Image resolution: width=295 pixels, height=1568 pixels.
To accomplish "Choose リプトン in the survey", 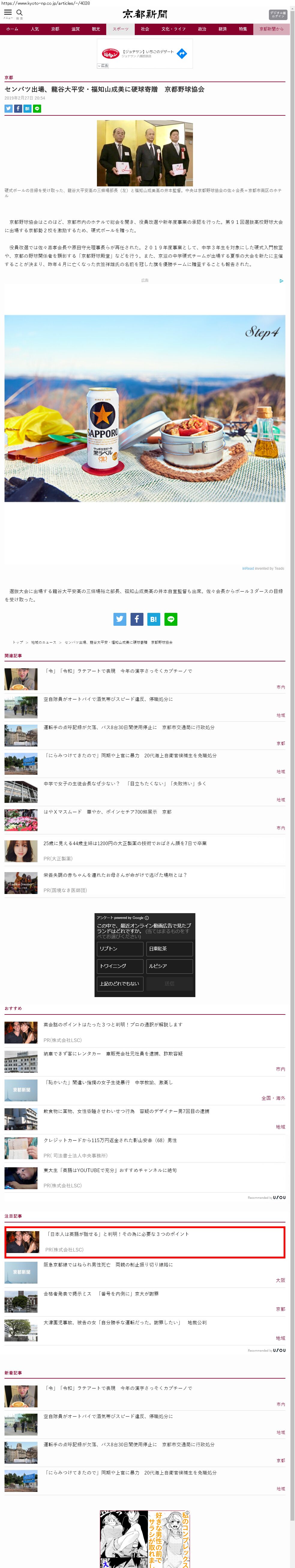I will [119, 949].
